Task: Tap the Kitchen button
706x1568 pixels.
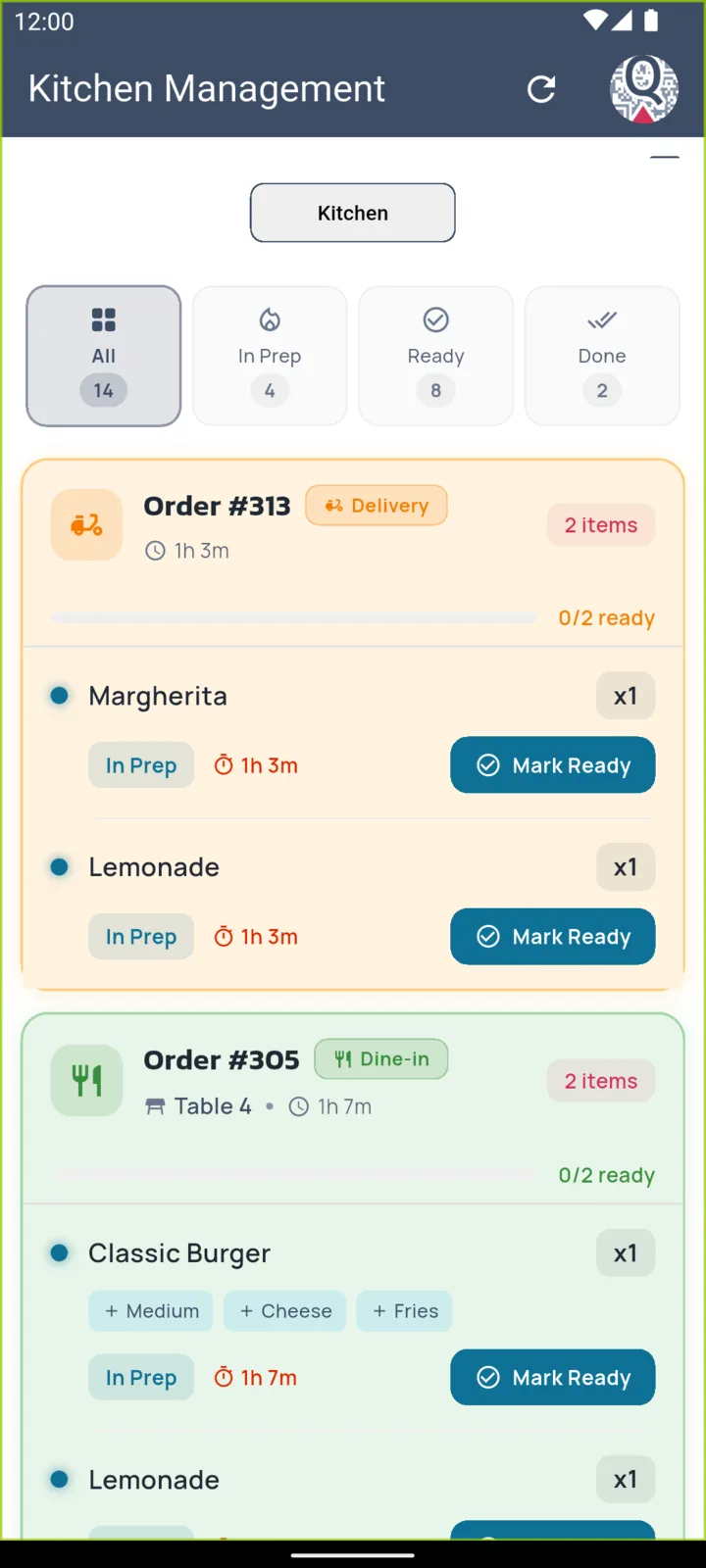Action: coord(353,213)
